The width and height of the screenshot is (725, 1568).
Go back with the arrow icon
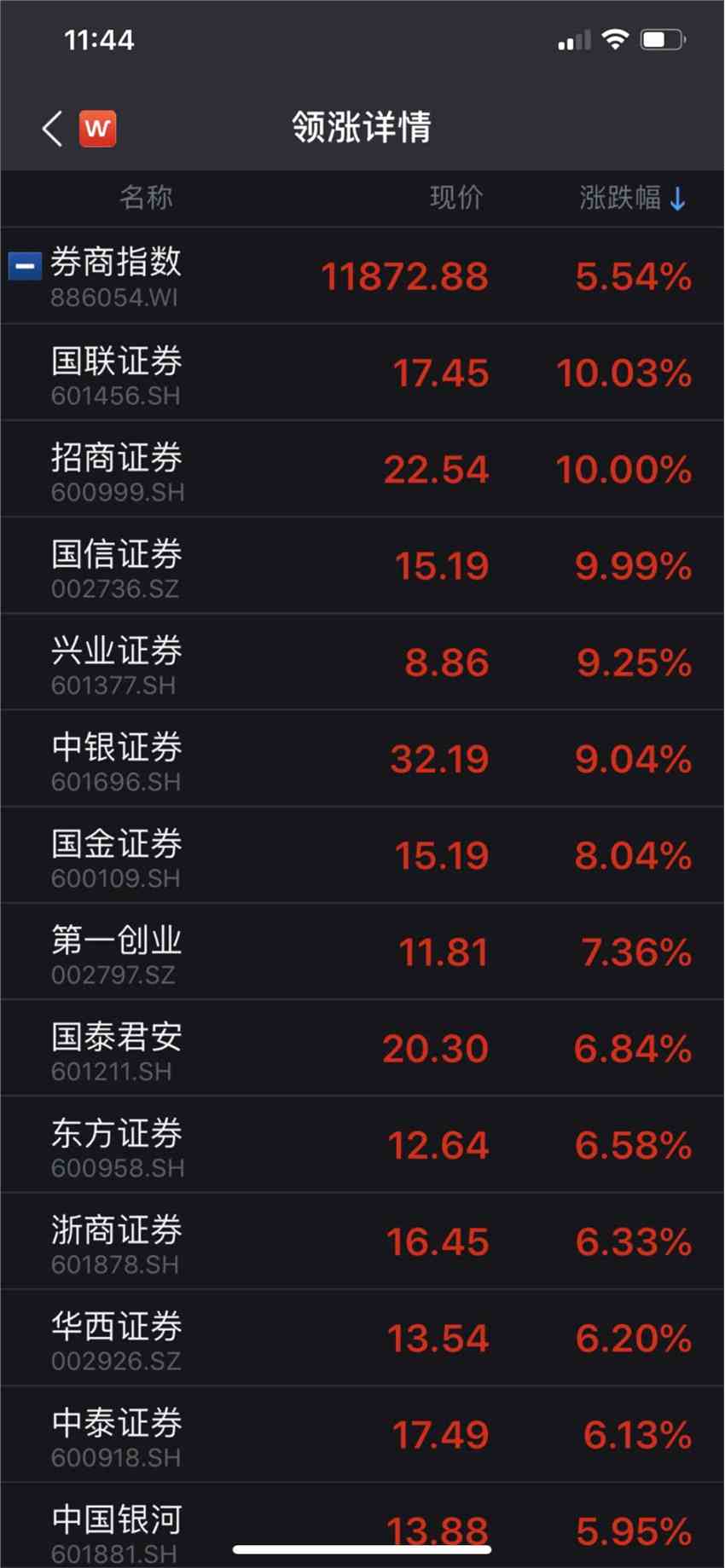pos(53,129)
